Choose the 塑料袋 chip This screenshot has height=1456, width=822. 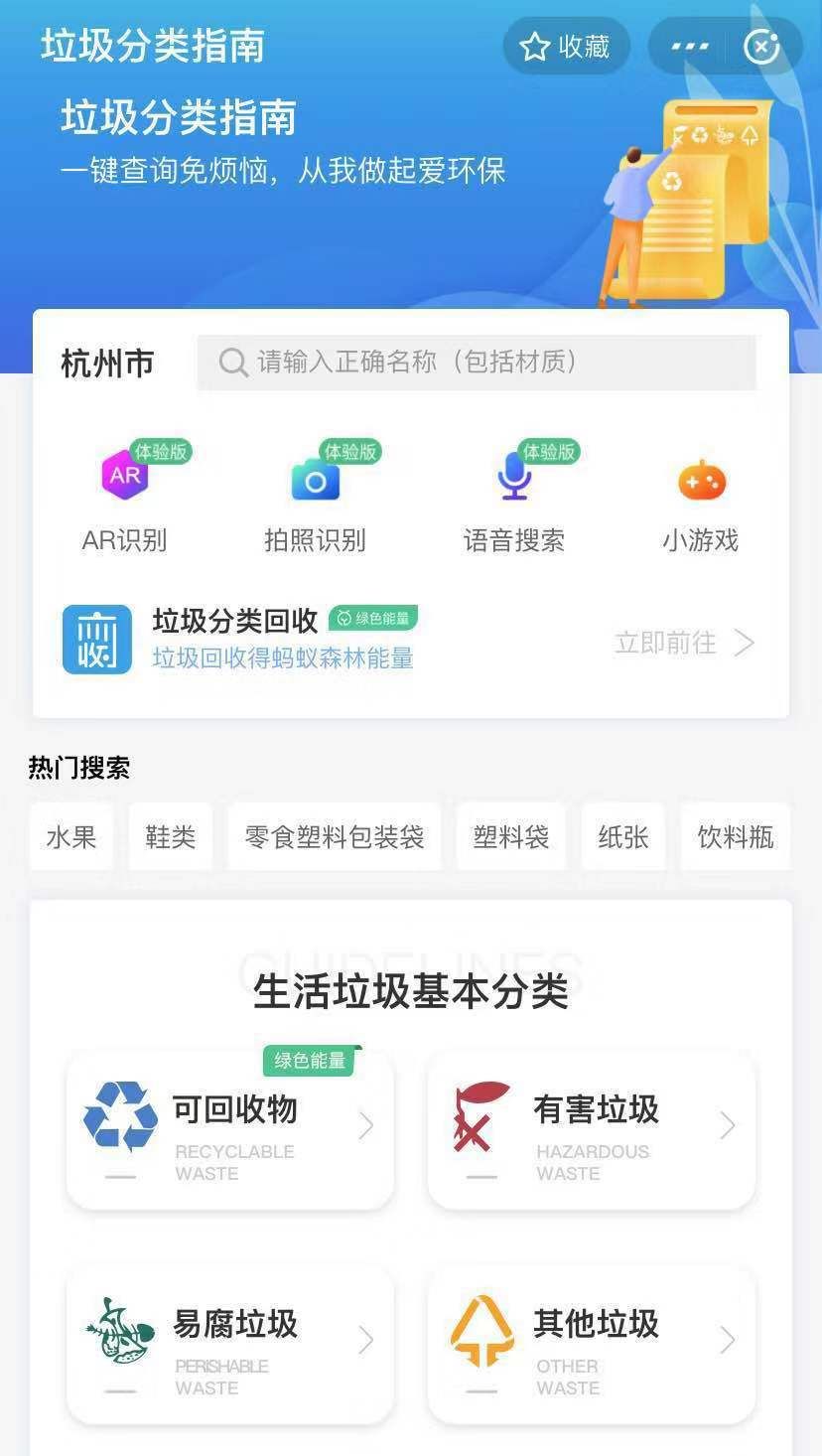[x=511, y=837]
